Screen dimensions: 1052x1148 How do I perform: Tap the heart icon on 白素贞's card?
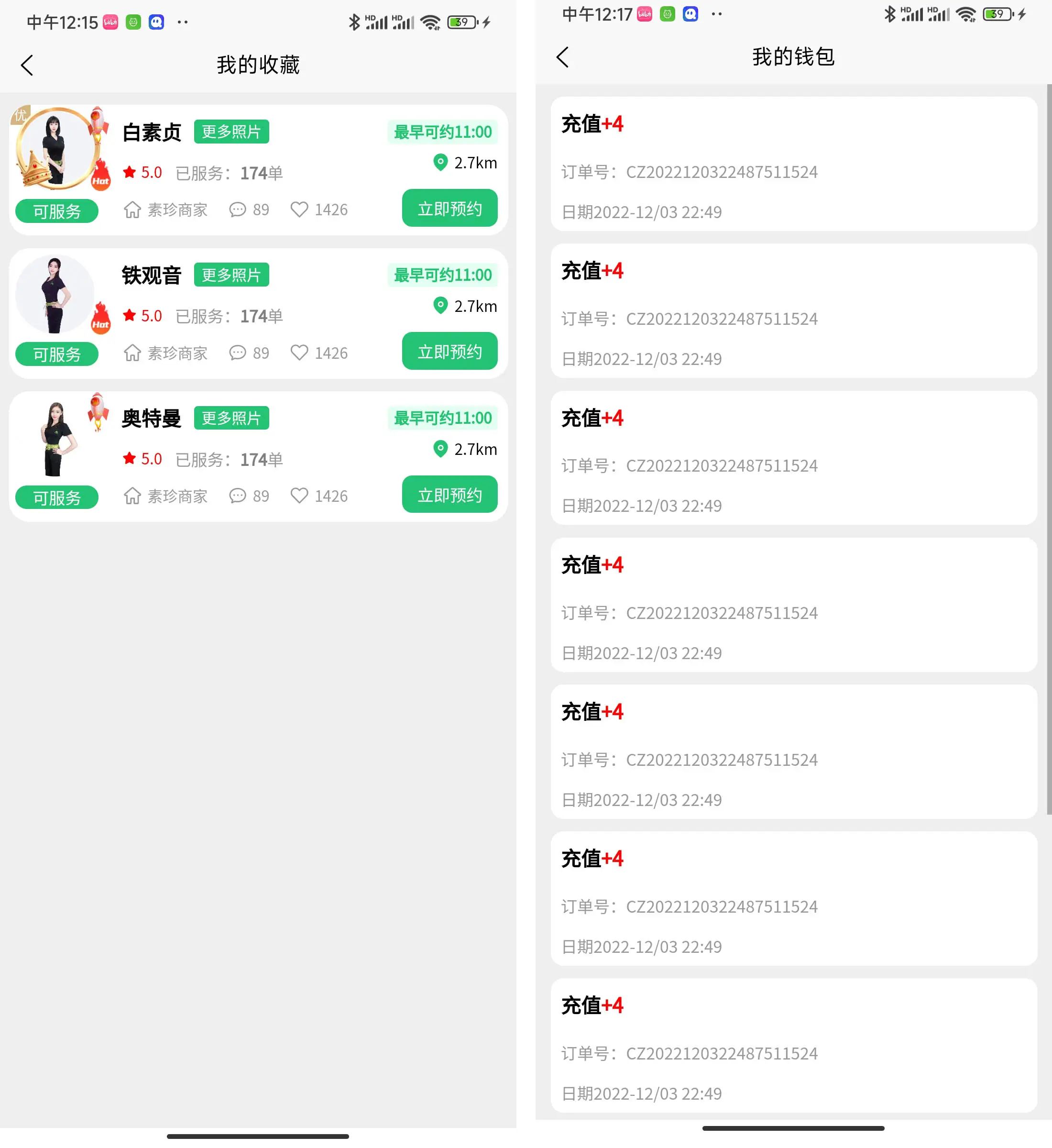pyautogui.click(x=299, y=210)
